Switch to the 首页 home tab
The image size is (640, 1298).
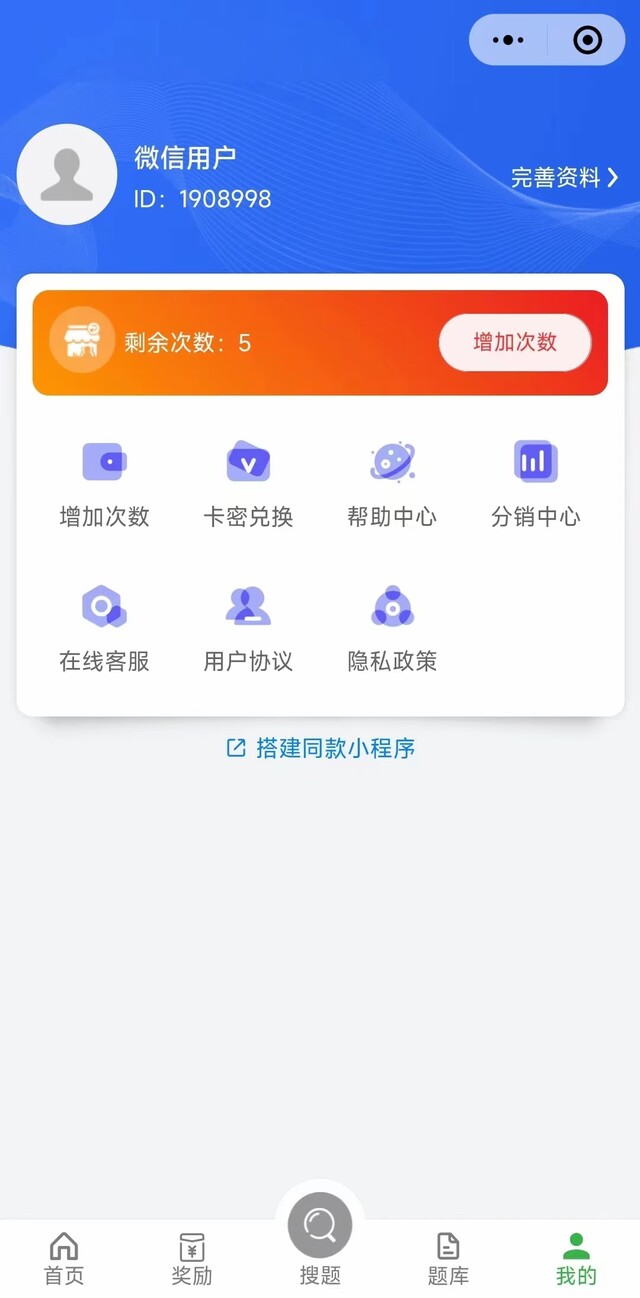point(64,1258)
